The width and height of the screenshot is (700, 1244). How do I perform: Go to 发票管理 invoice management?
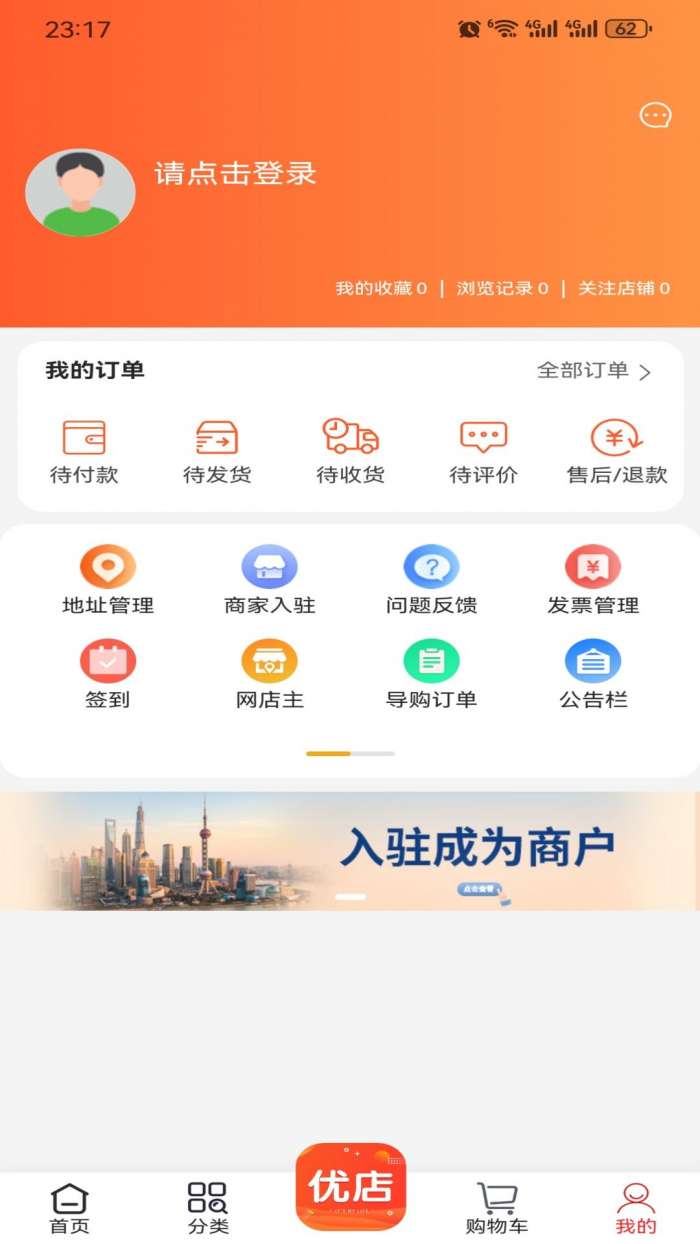(x=593, y=580)
